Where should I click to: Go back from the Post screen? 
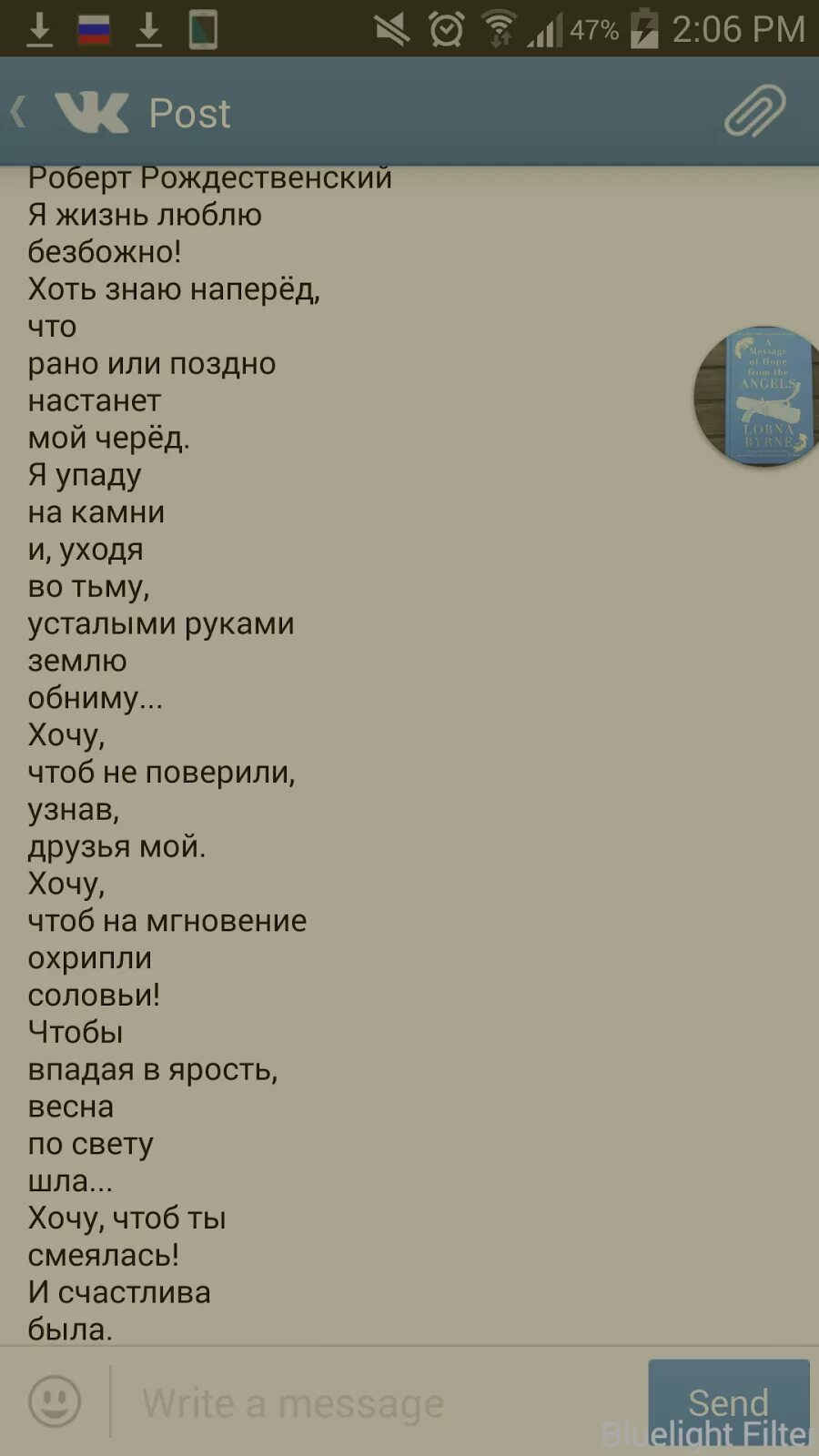pyautogui.click(x=18, y=113)
